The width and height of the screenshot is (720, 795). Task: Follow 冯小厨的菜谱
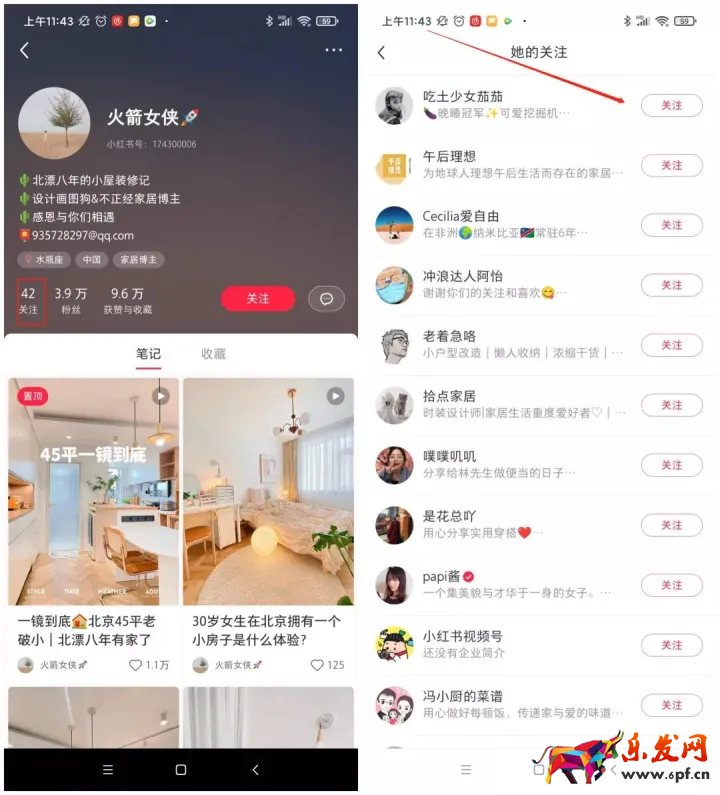[x=671, y=705]
